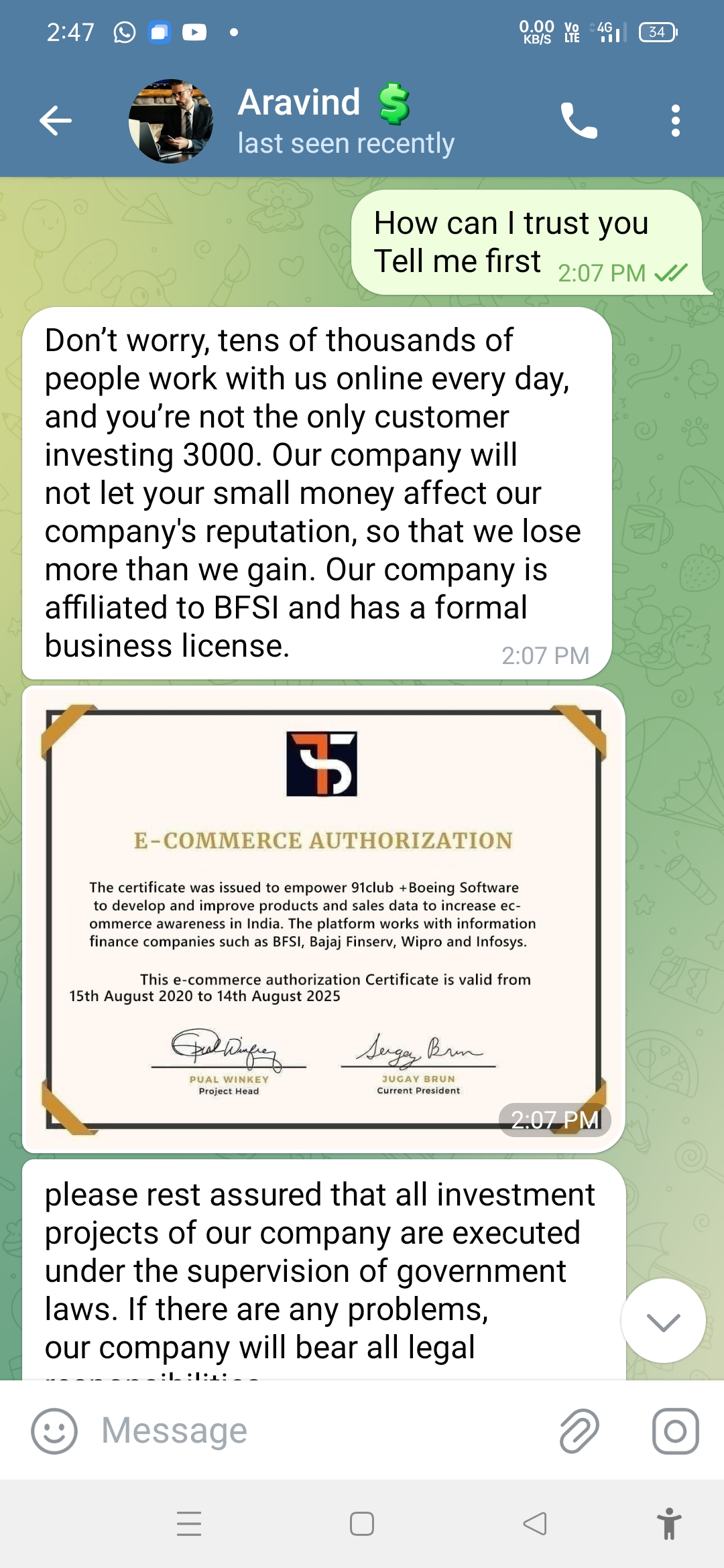Attach a file with paperclip icon

(x=579, y=1431)
